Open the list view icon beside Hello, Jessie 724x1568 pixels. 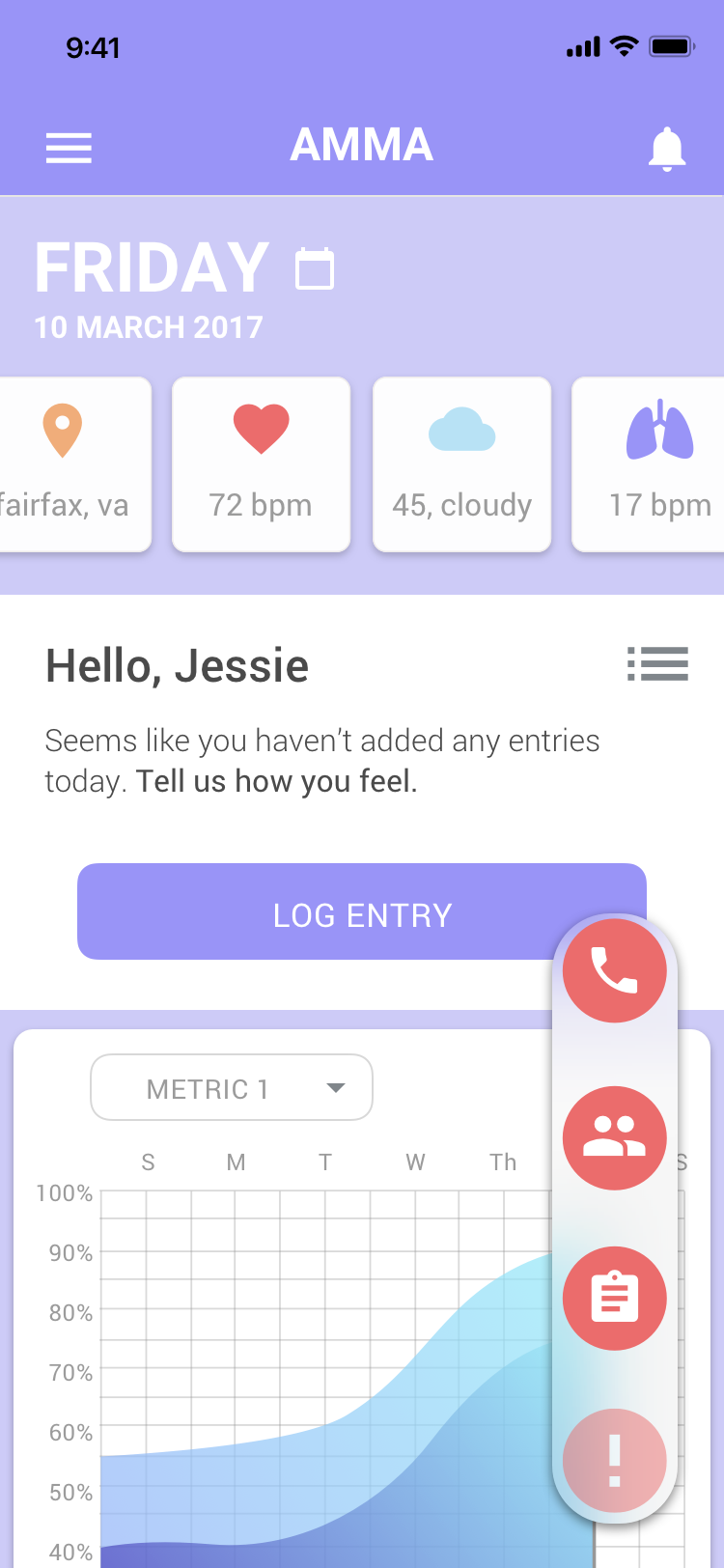pyautogui.click(x=657, y=663)
